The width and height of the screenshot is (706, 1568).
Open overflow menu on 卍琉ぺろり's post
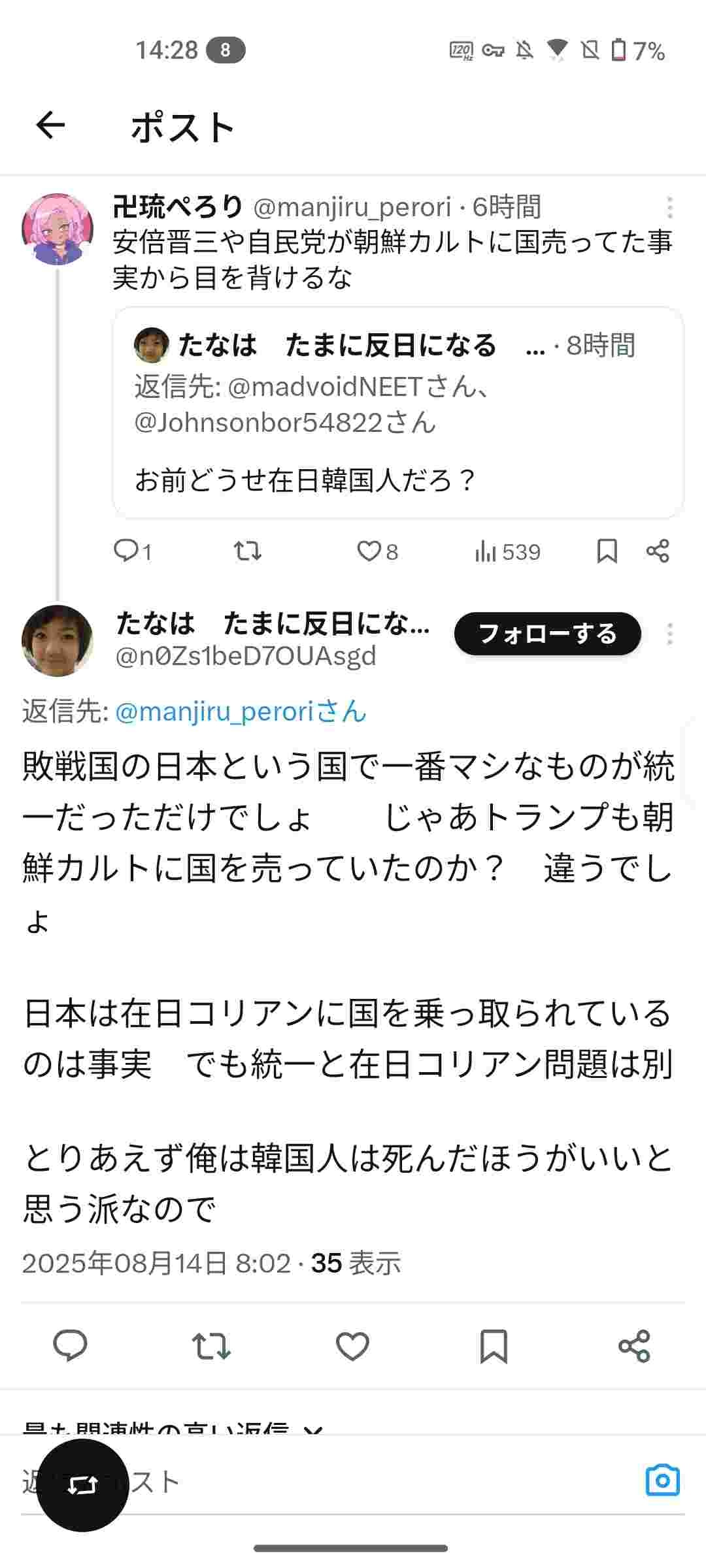coord(669,208)
